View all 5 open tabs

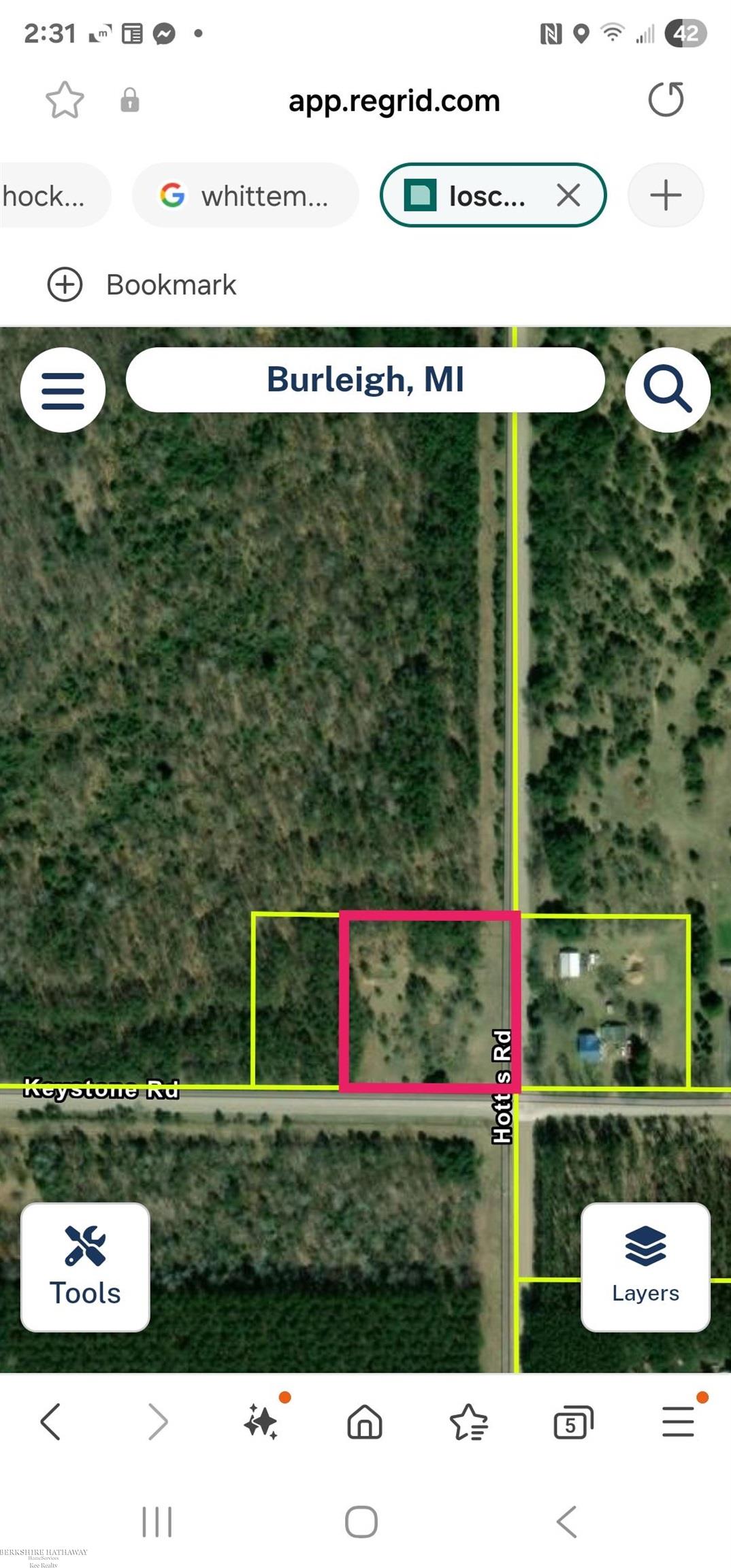[x=573, y=1422]
